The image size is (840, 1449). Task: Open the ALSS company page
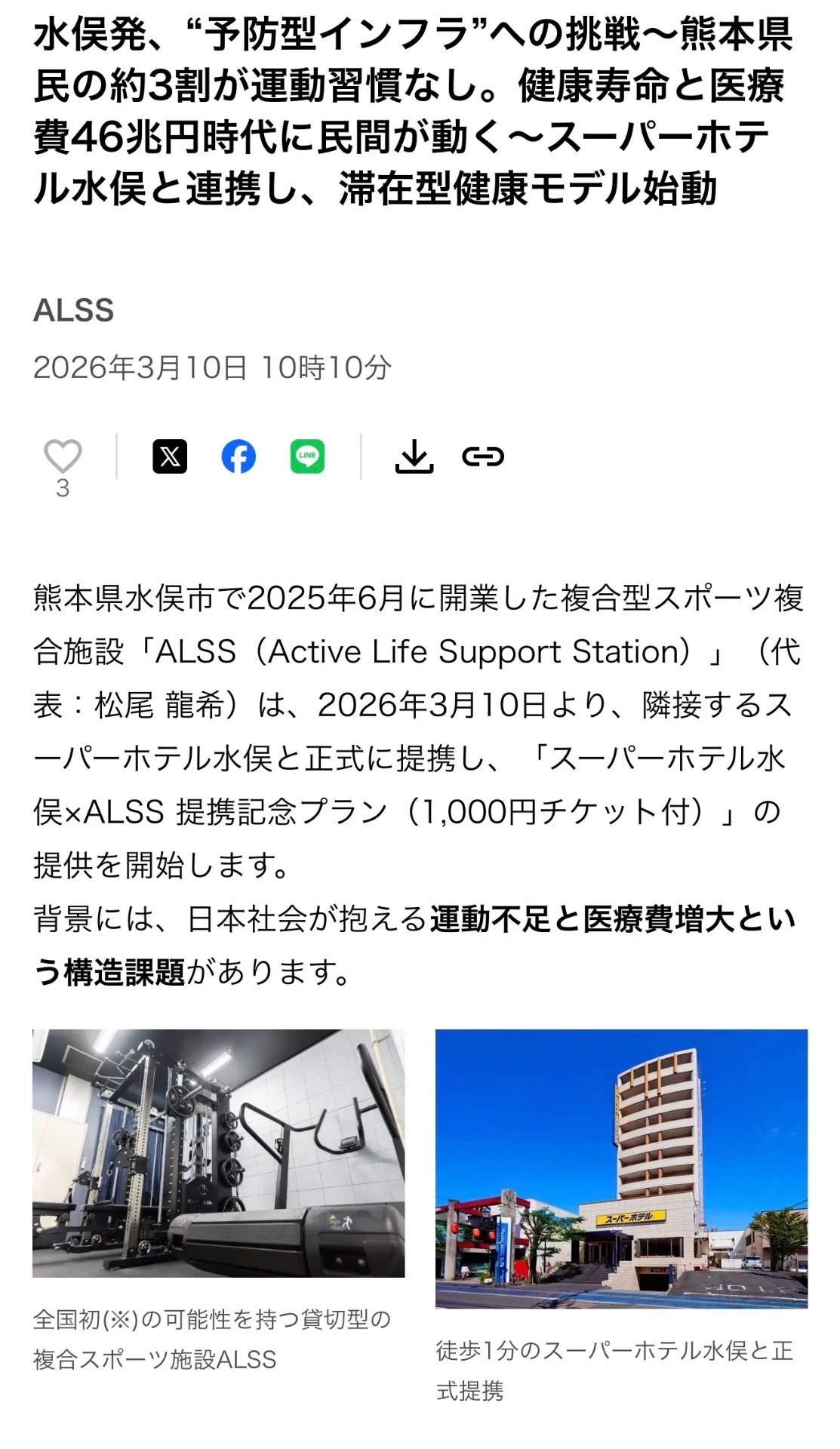coord(74,310)
